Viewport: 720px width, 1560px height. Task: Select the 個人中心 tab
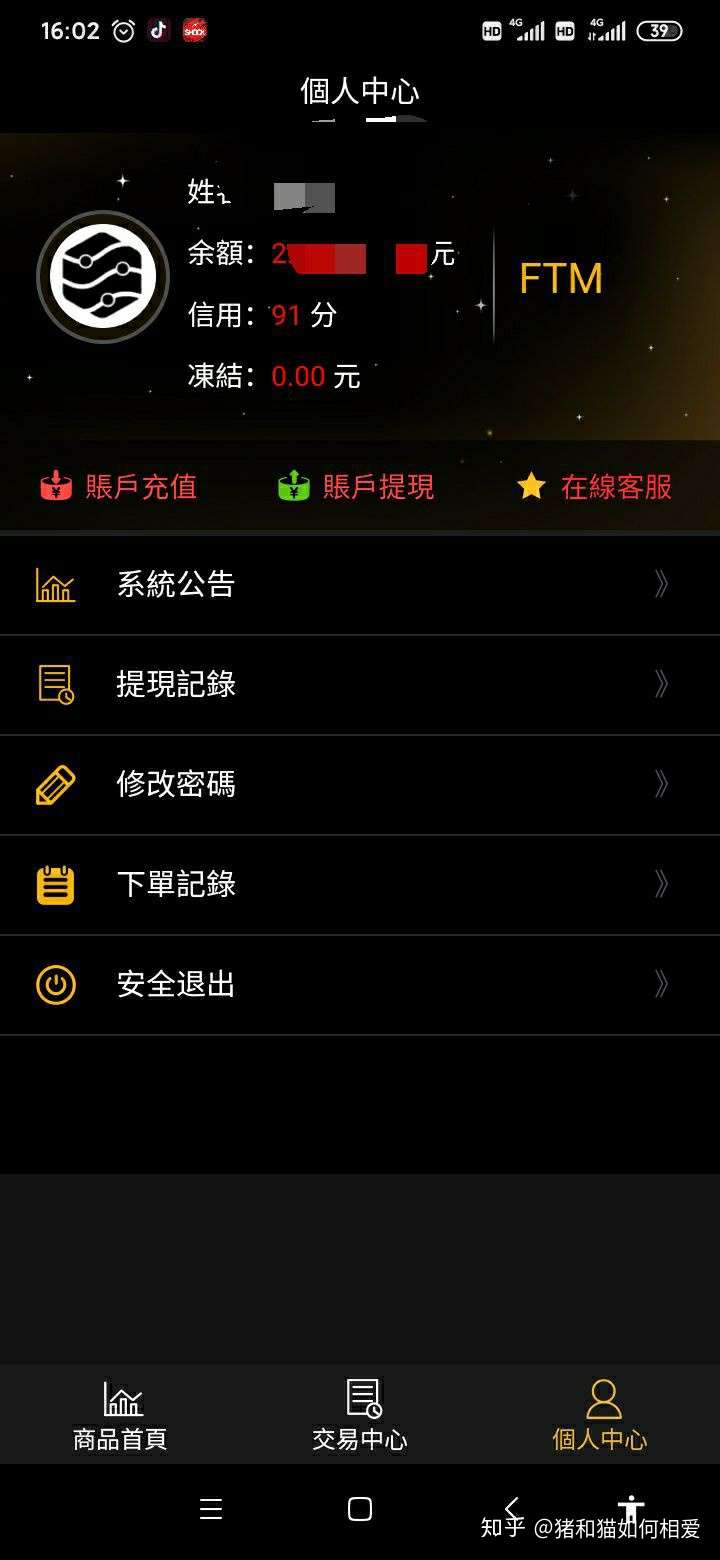click(x=600, y=1415)
